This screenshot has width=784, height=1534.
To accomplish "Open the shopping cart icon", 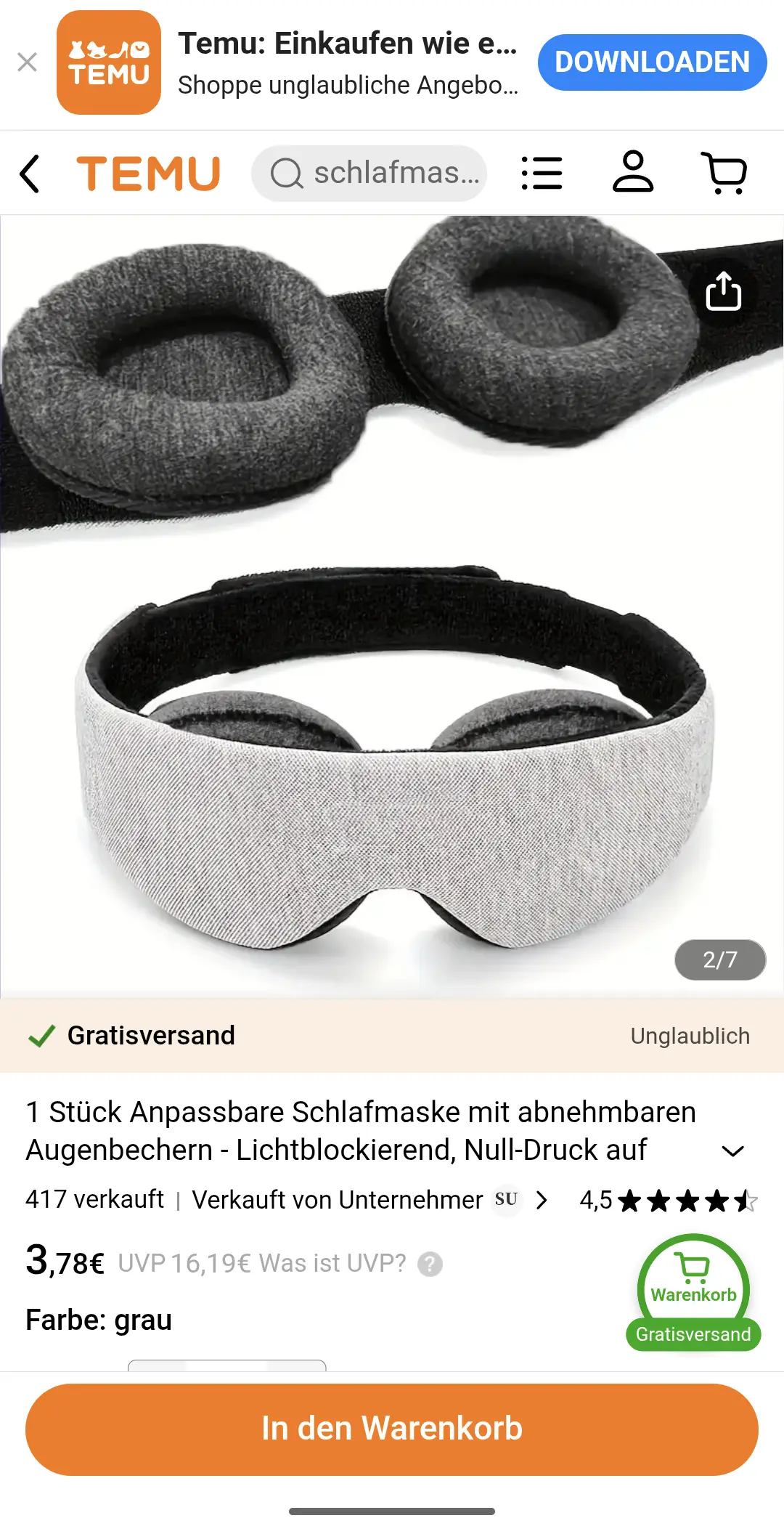I will pos(724,173).
